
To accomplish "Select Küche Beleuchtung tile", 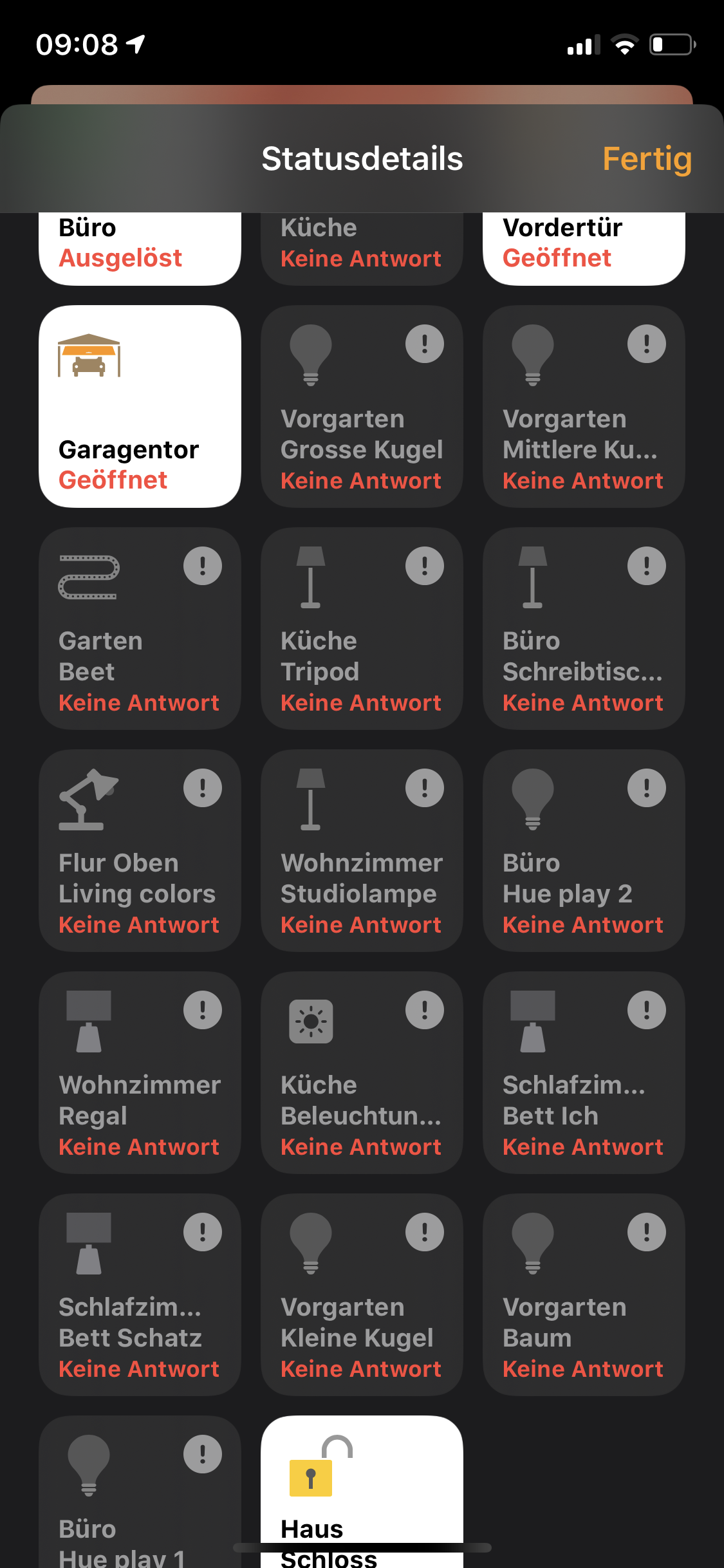I will (362, 1072).
